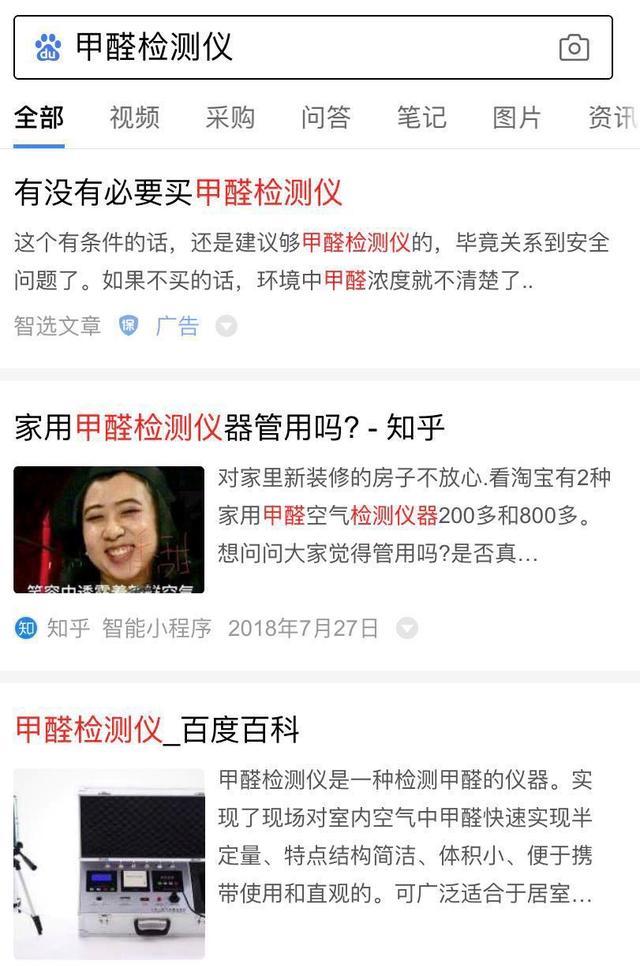Screen dimensions: 640x968
Task: Switch to the 图片 tab
Action: [517, 117]
